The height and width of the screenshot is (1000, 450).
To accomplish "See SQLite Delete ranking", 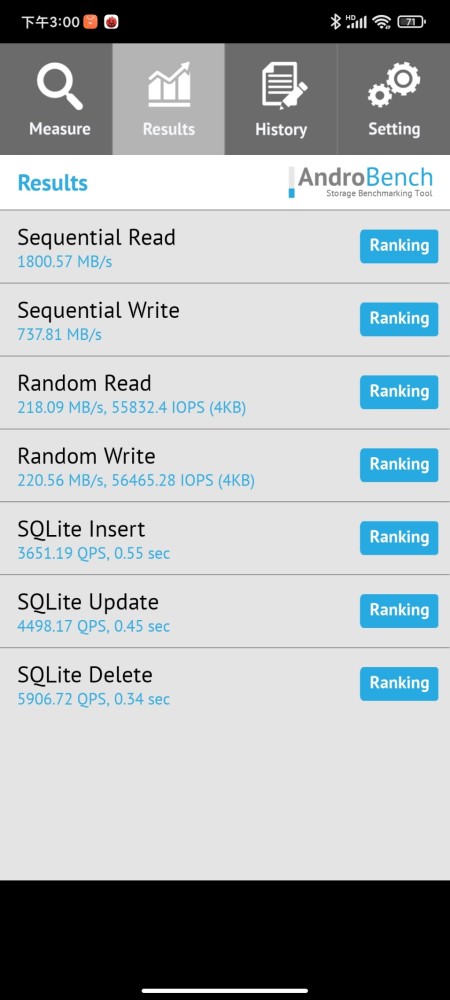I will (399, 684).
